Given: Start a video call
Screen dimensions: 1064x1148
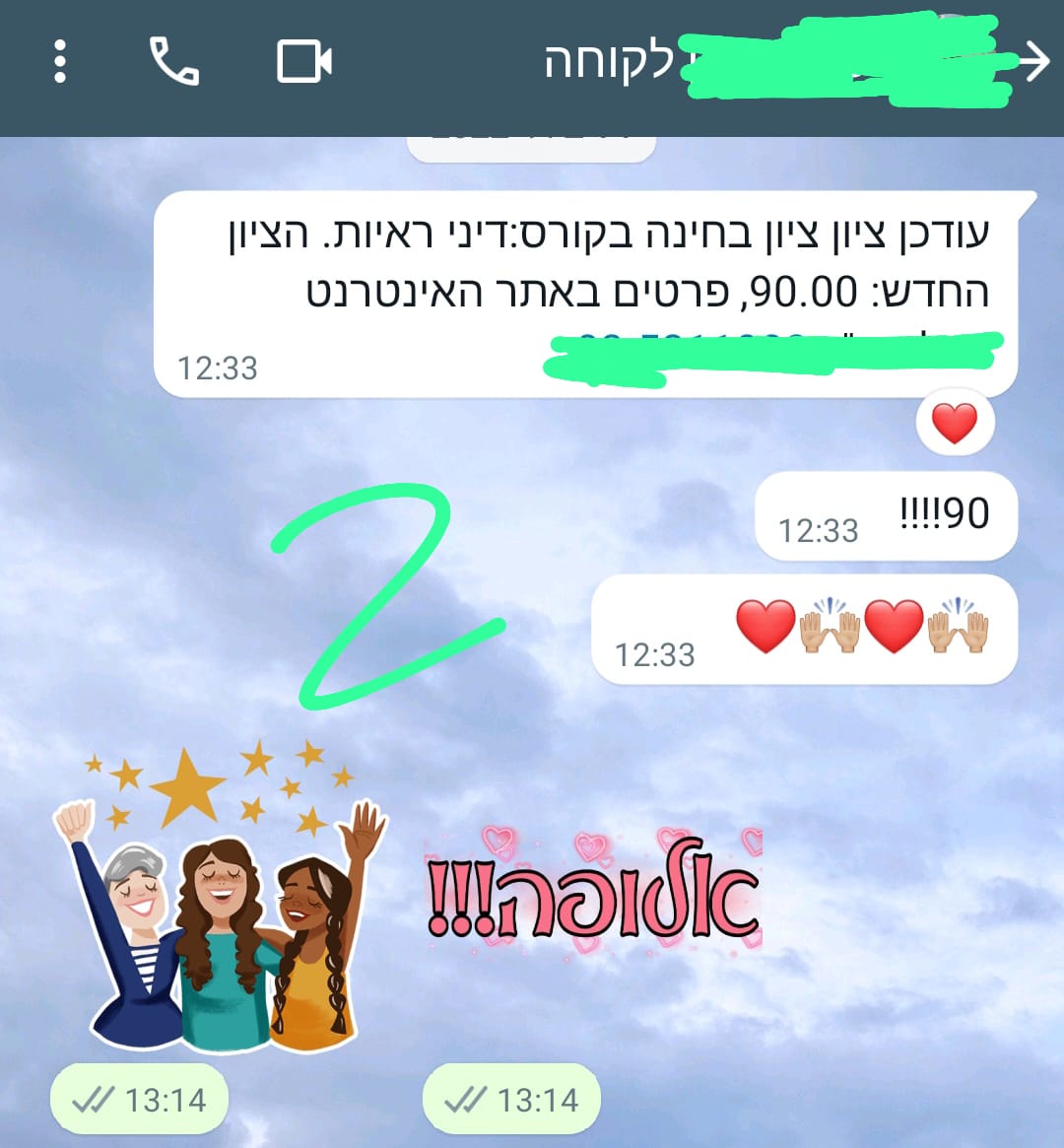Looking at the screenshot, I should (x=303, y=62).
